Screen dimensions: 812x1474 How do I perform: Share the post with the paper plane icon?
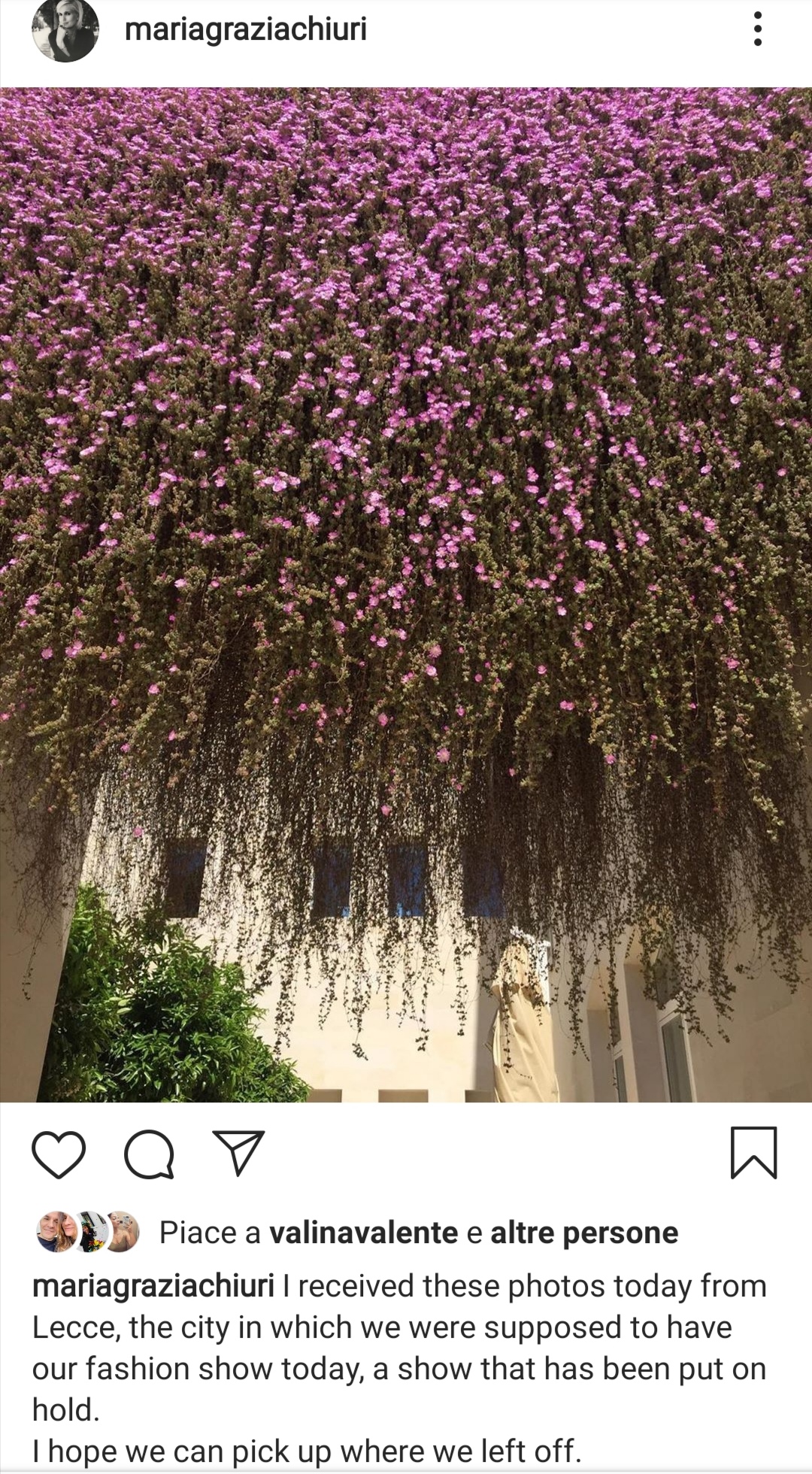point(239,1152)
